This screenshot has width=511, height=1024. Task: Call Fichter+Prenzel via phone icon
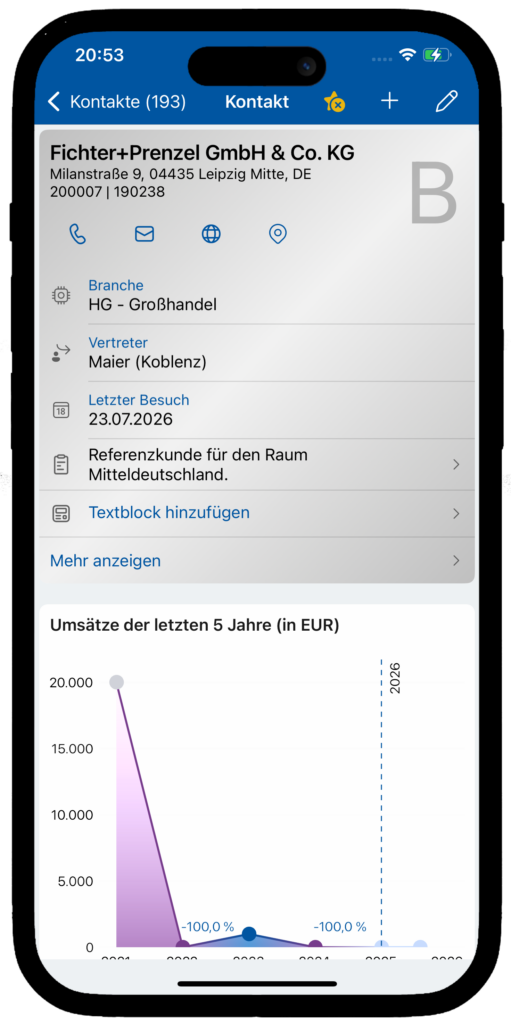click(x=78, y=234)
